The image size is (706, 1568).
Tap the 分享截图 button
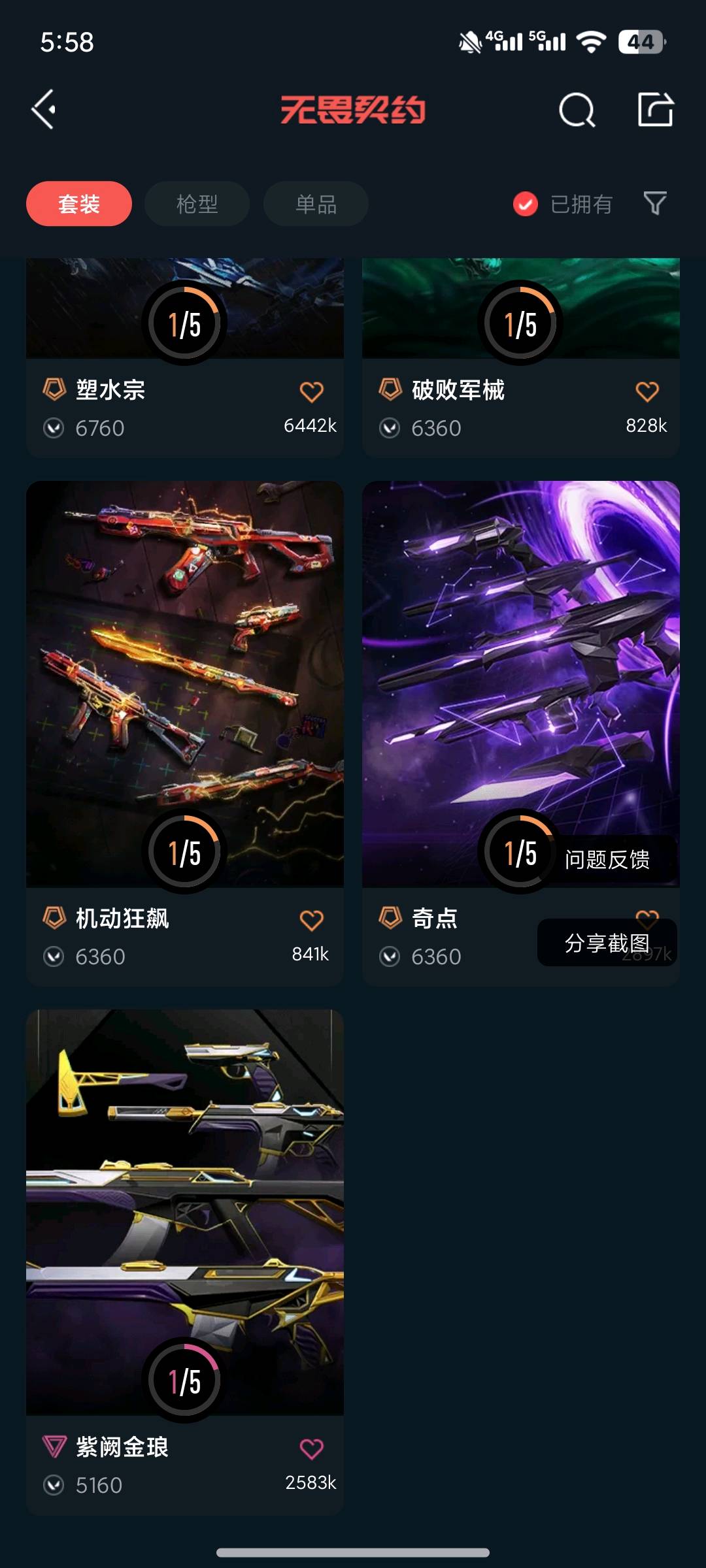click(x=607, y=943)
